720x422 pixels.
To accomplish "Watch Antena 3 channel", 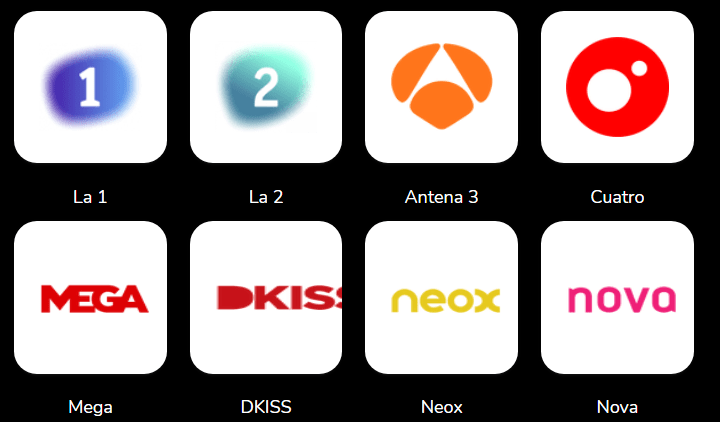I will coord(441,87).
